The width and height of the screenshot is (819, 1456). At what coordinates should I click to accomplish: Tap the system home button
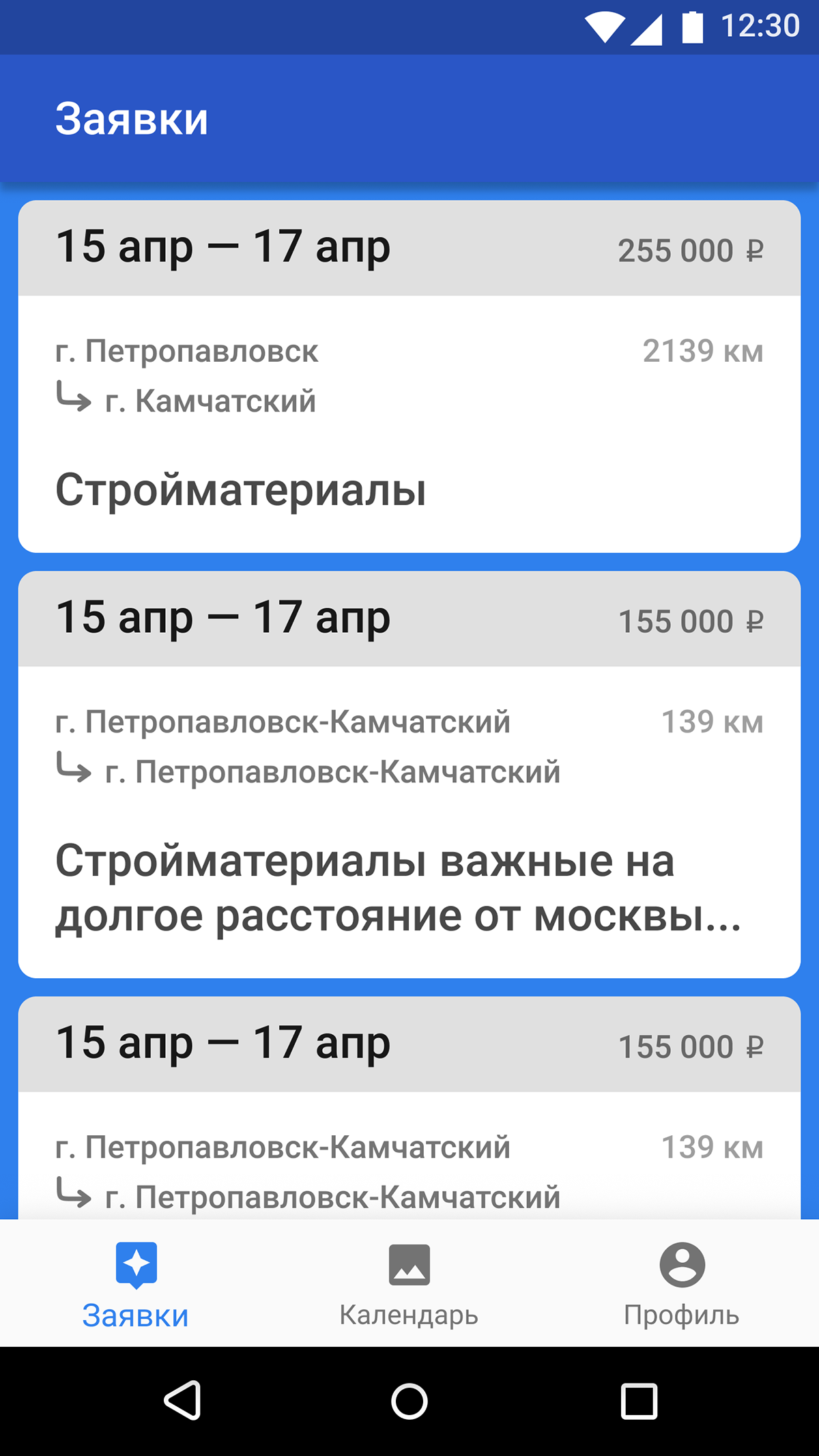(x=409, y=1401)
